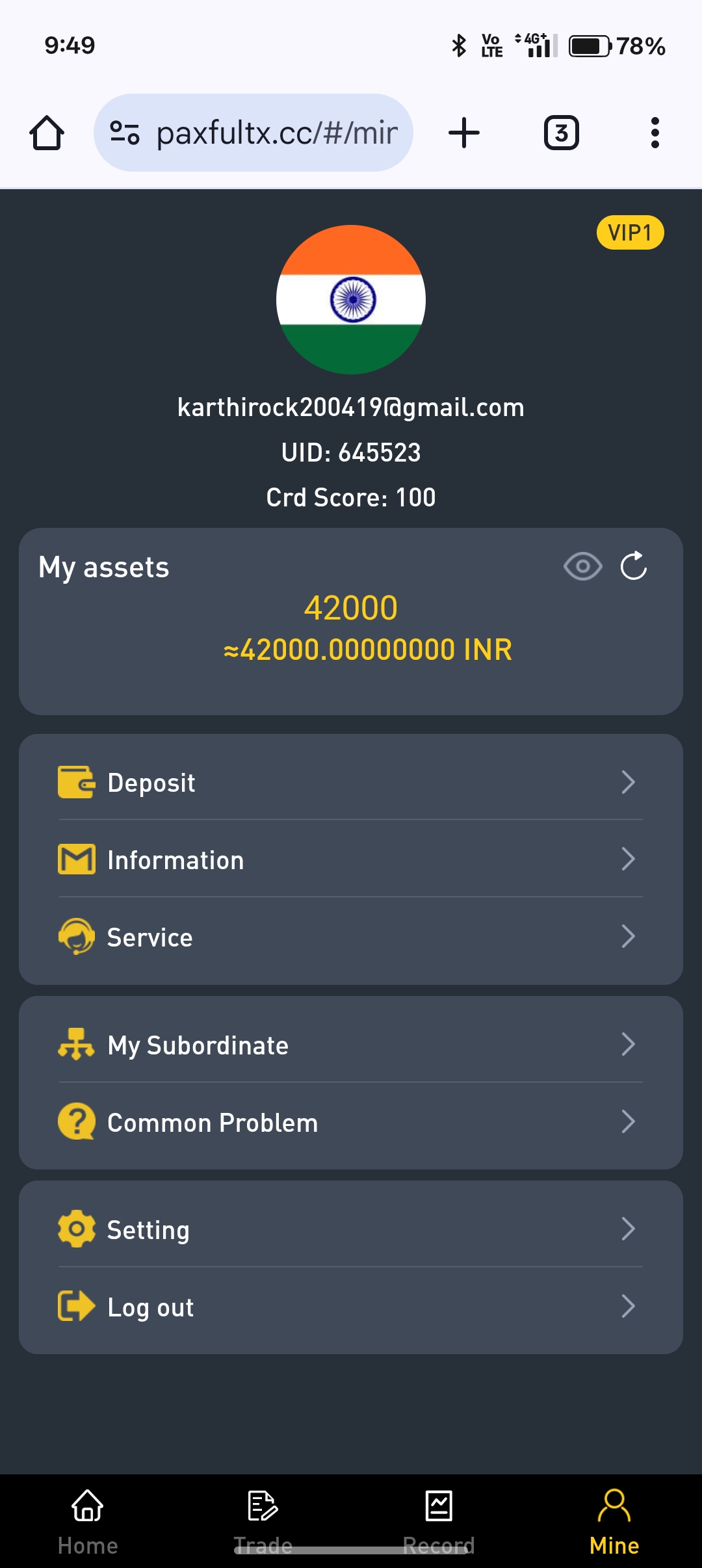702x1568 pixels.
Task: View My Subordinate list
Action: (351, 1045)
